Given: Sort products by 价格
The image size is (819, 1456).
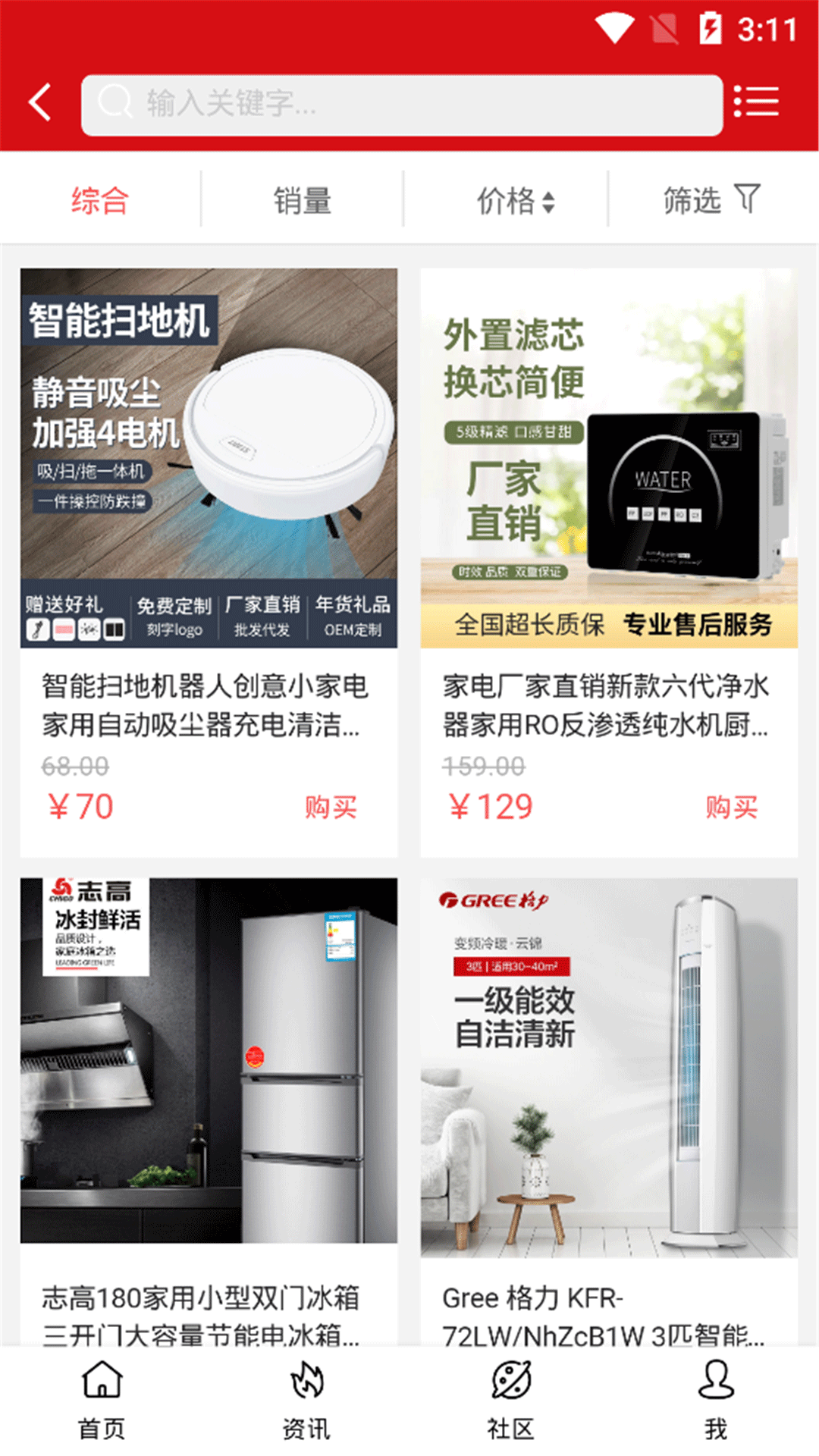Looking at the screenshot, I should (514, 201).
